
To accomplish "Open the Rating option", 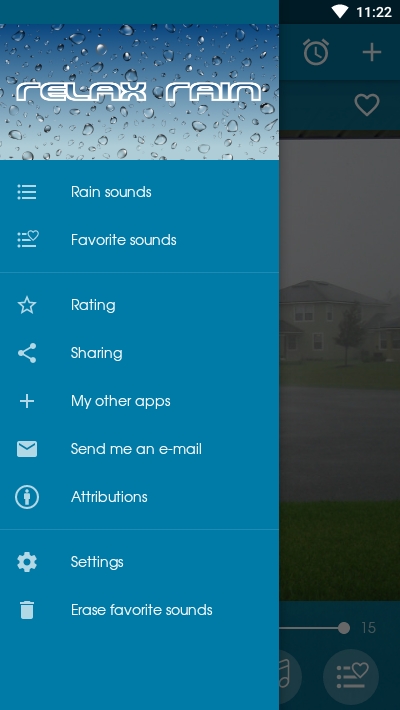I will (x=140, y=305).
